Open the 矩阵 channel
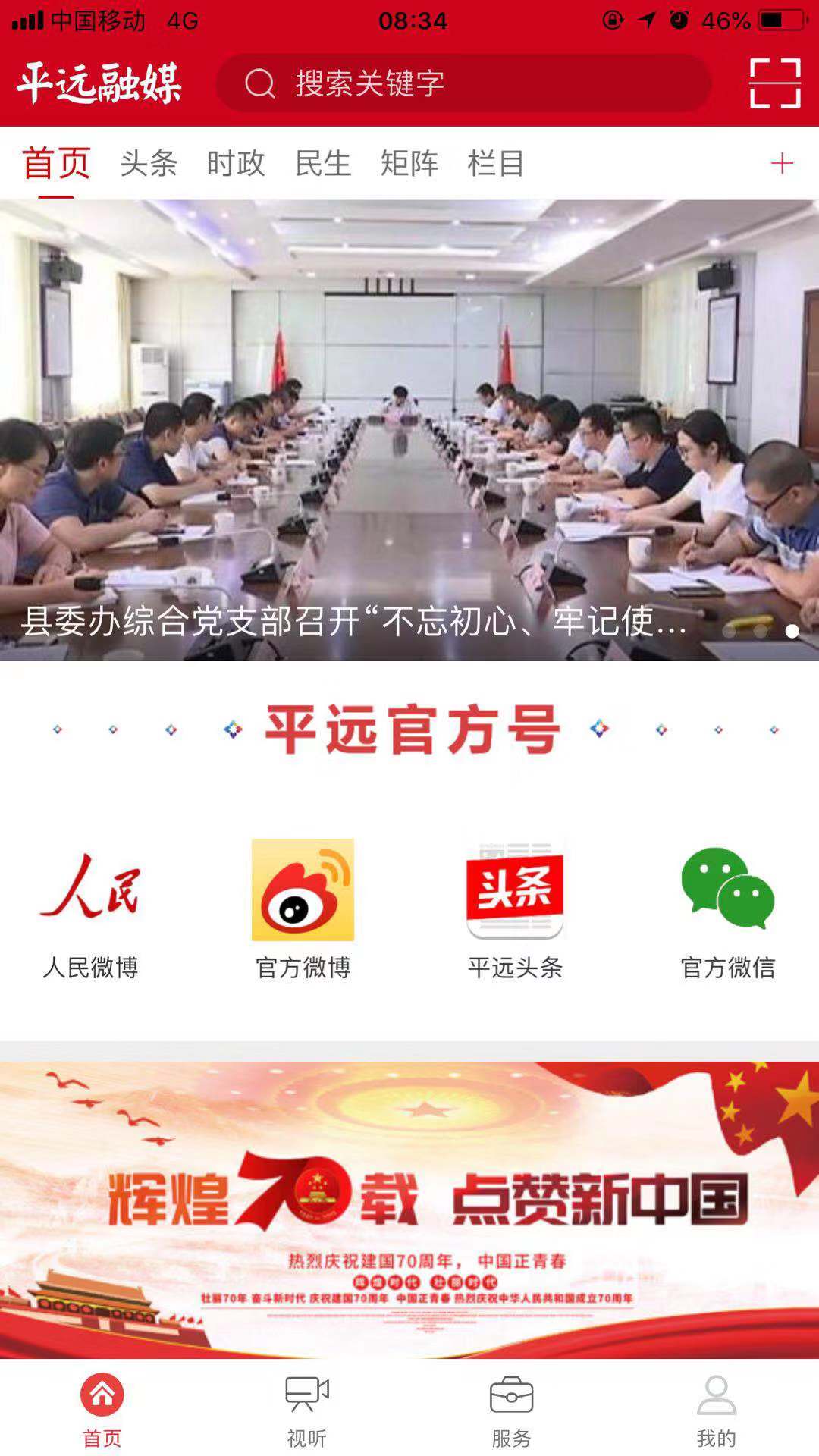 [410, 162]
